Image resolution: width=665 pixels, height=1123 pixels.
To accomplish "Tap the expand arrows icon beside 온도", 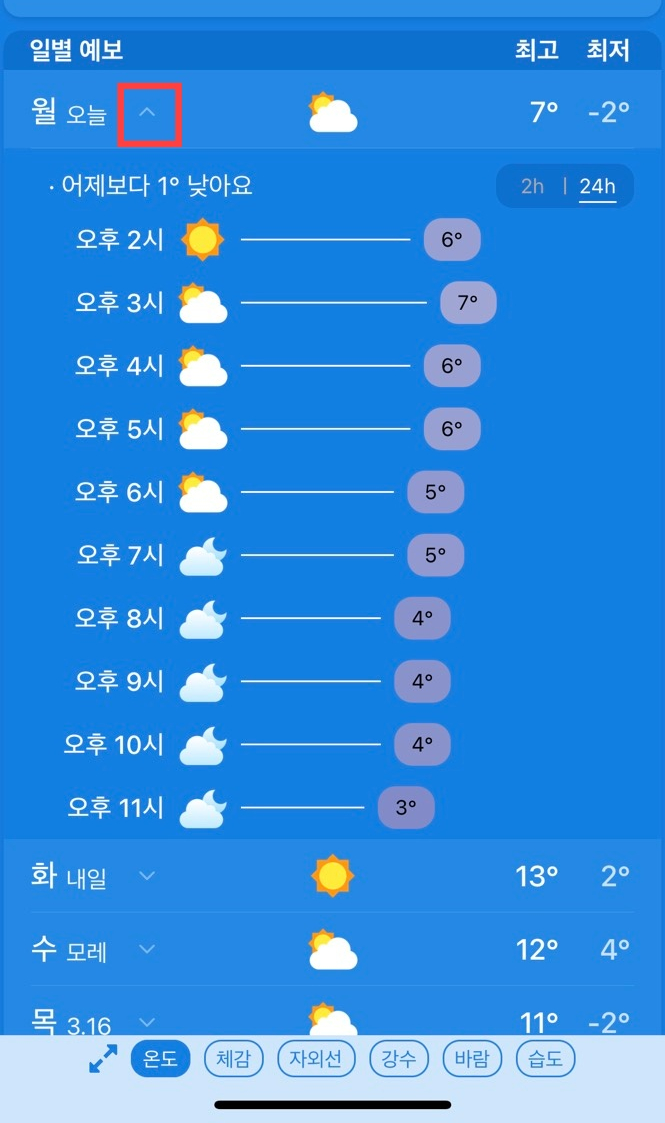I will click(103, 1060).
